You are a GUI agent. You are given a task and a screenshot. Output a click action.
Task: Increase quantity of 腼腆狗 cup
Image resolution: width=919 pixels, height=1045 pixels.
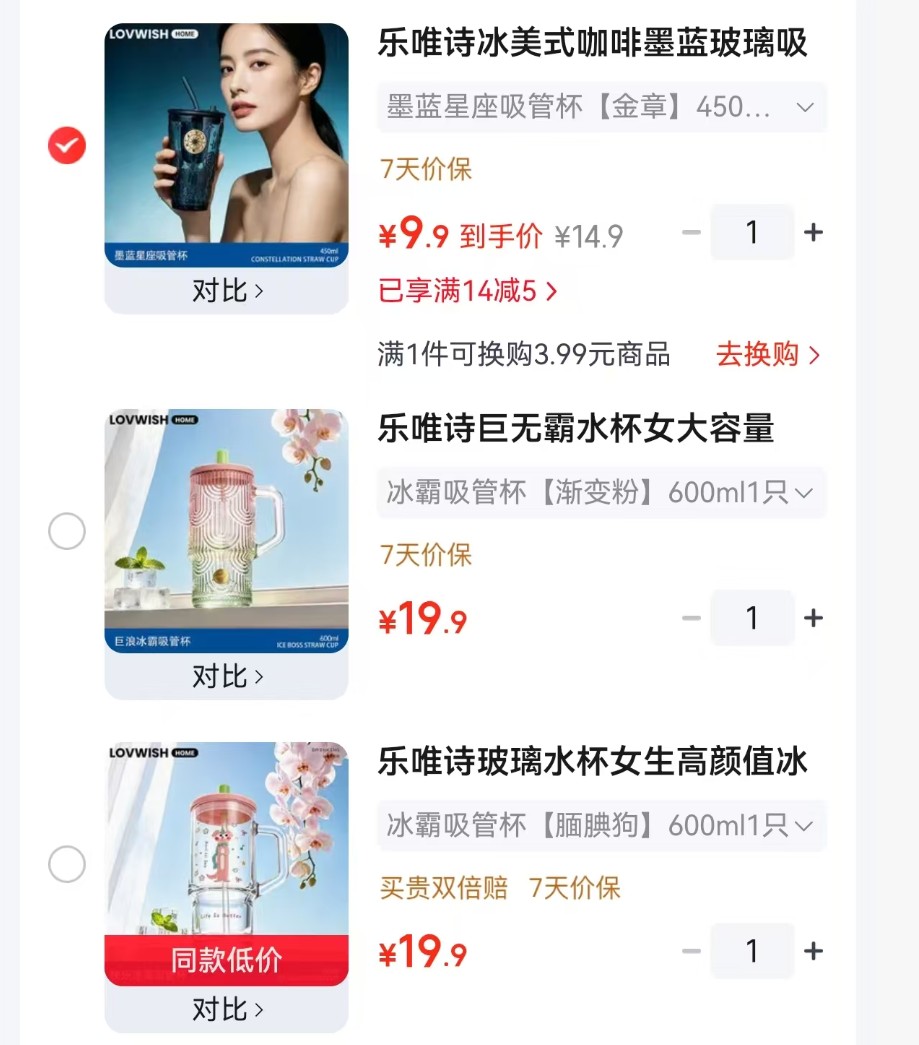coord(813,951)
